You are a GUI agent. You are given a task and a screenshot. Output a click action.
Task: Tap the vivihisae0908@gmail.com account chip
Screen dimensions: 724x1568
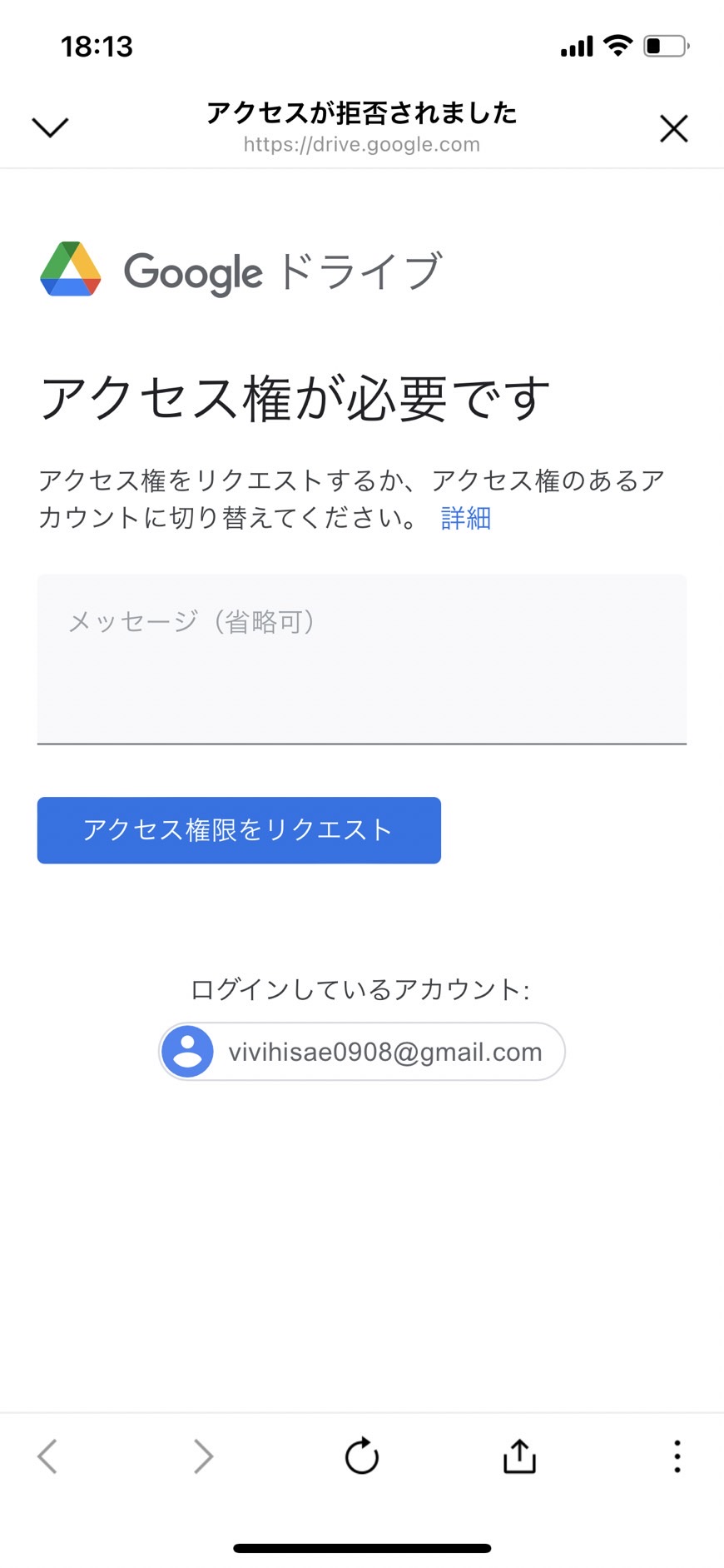pyautogui.click(x=362, y=1052)
